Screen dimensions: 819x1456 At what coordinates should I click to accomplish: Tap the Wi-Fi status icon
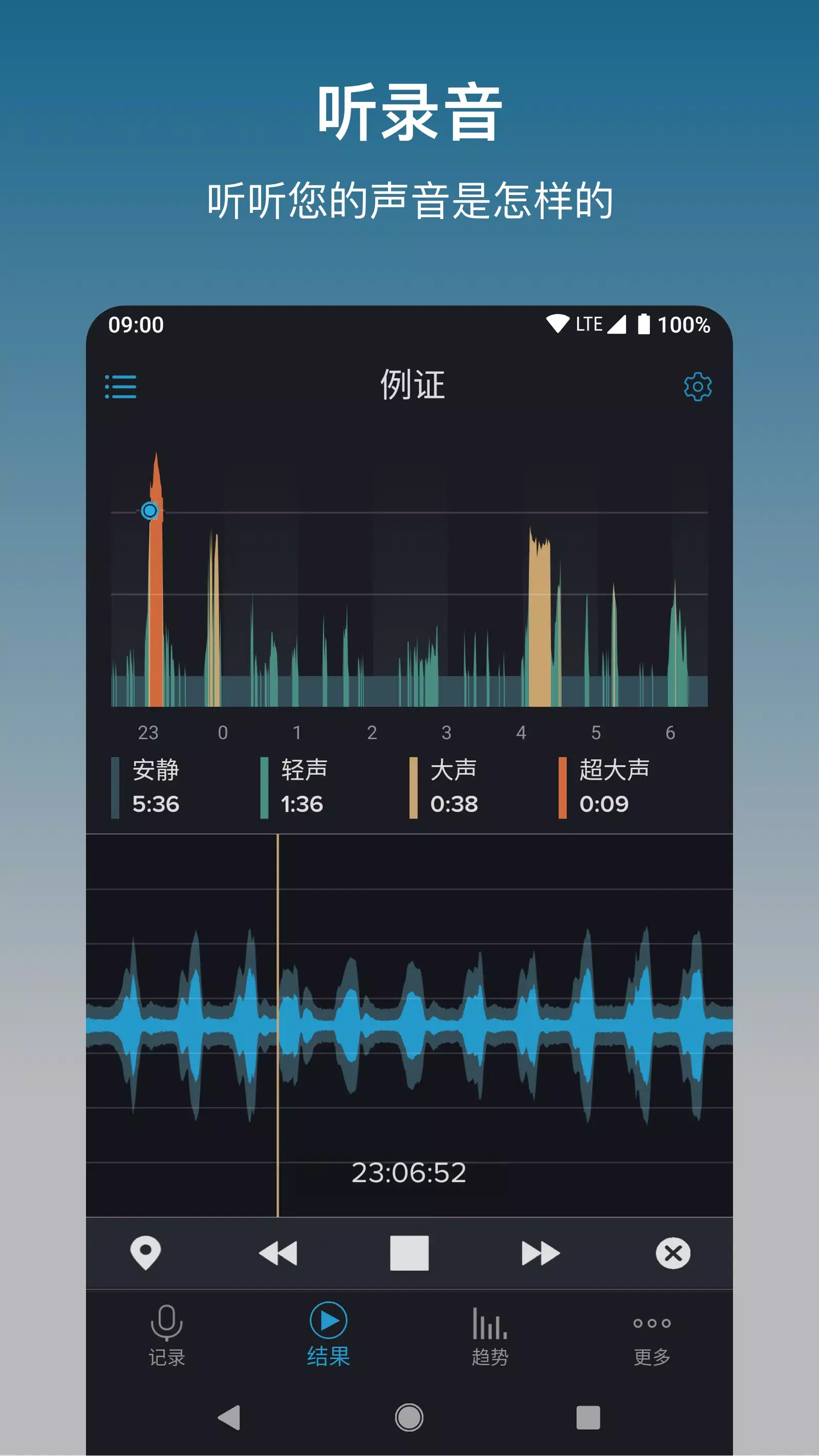point(557,324)
